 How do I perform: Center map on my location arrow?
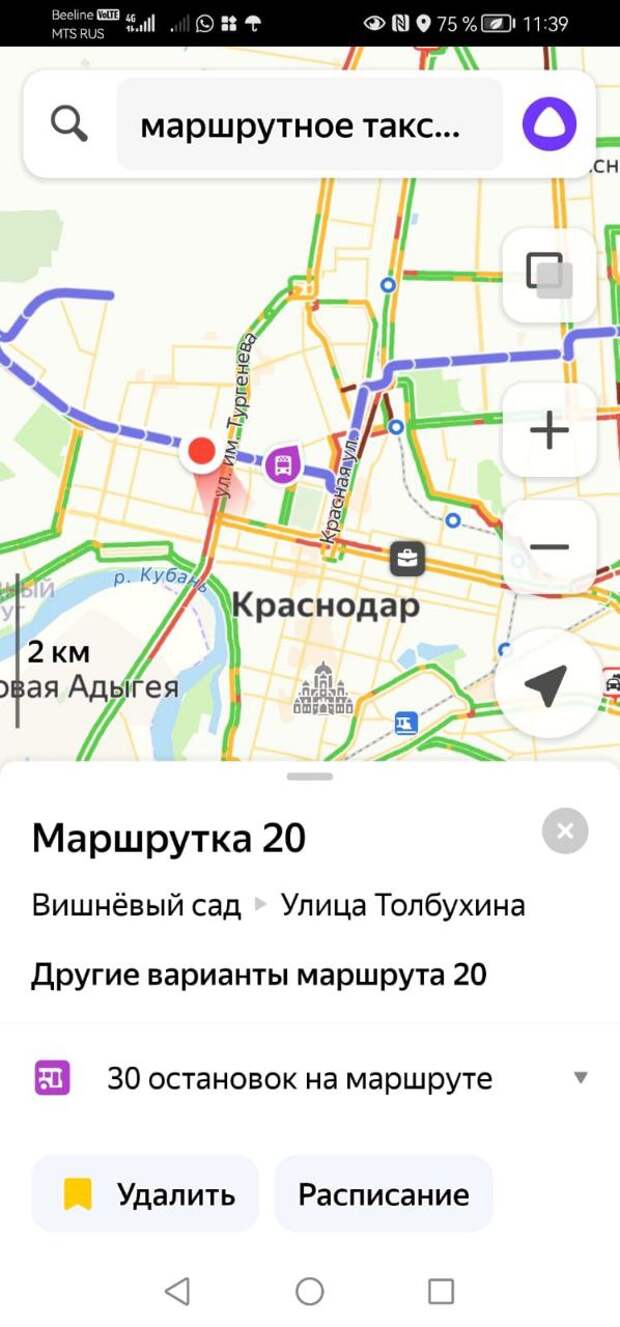coord(546,684)
